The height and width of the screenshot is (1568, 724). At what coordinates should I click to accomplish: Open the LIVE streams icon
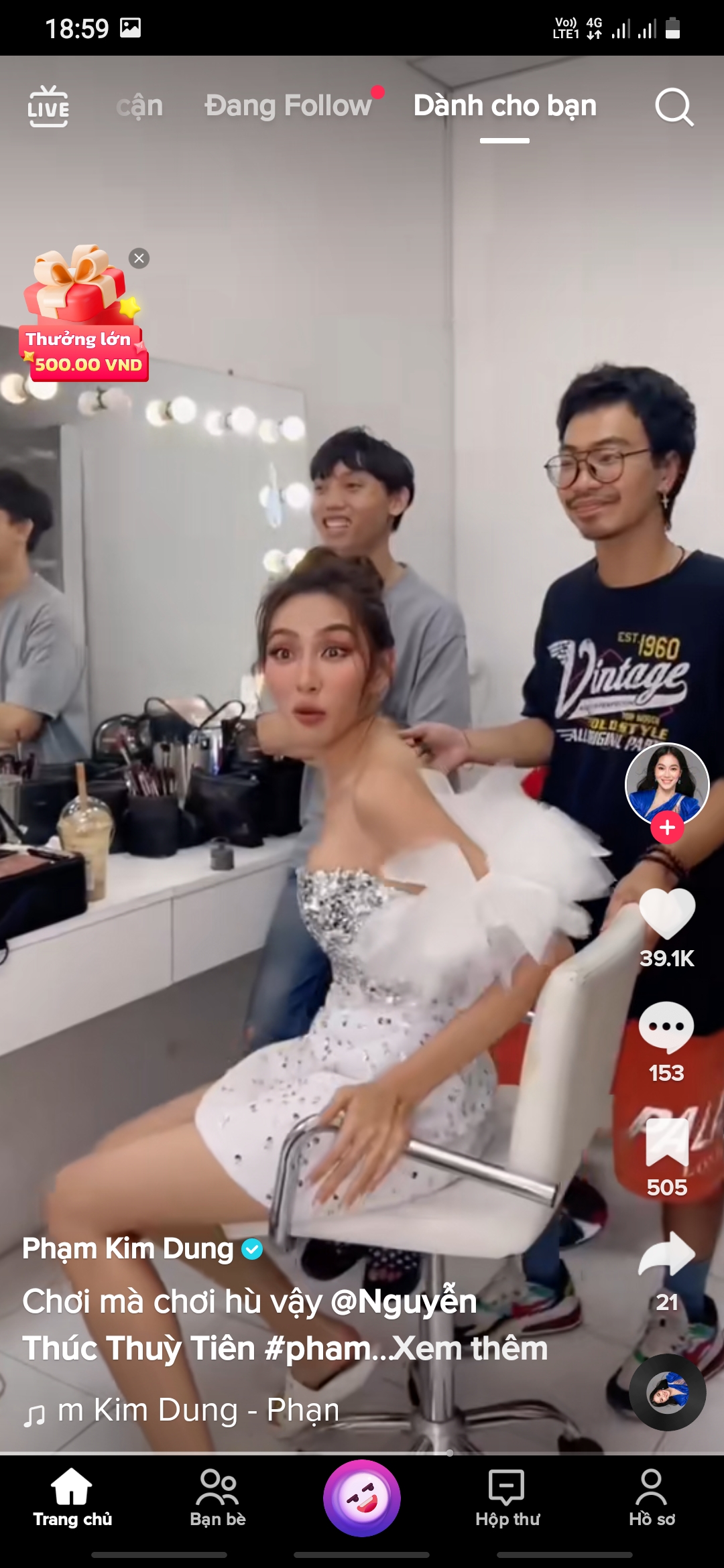(48, 107)
